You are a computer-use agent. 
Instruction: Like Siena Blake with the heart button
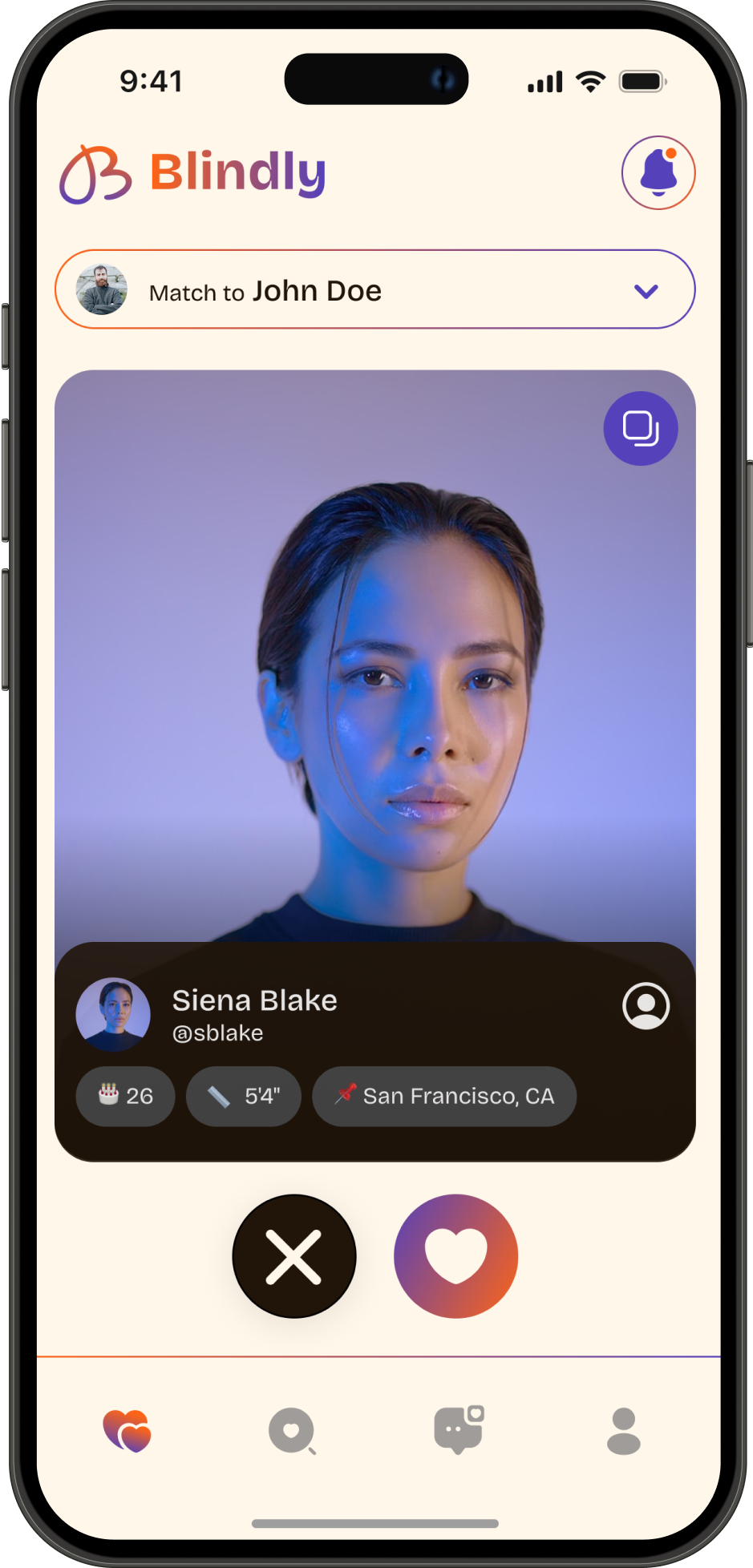point(455,1256)
